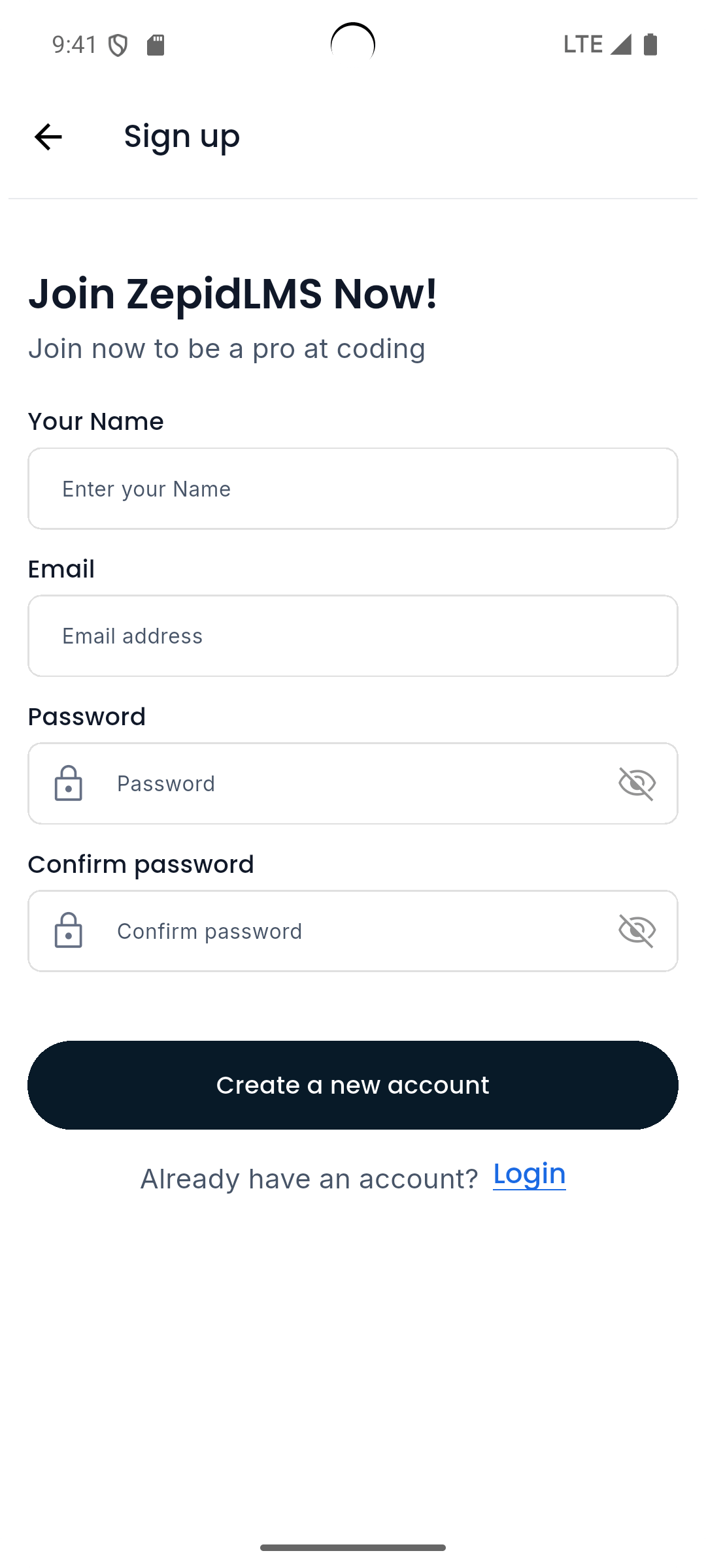This screenshot has height=1568, width=706.
Task: Click the lock icon in Confirm password field
Action: (69, 930)
